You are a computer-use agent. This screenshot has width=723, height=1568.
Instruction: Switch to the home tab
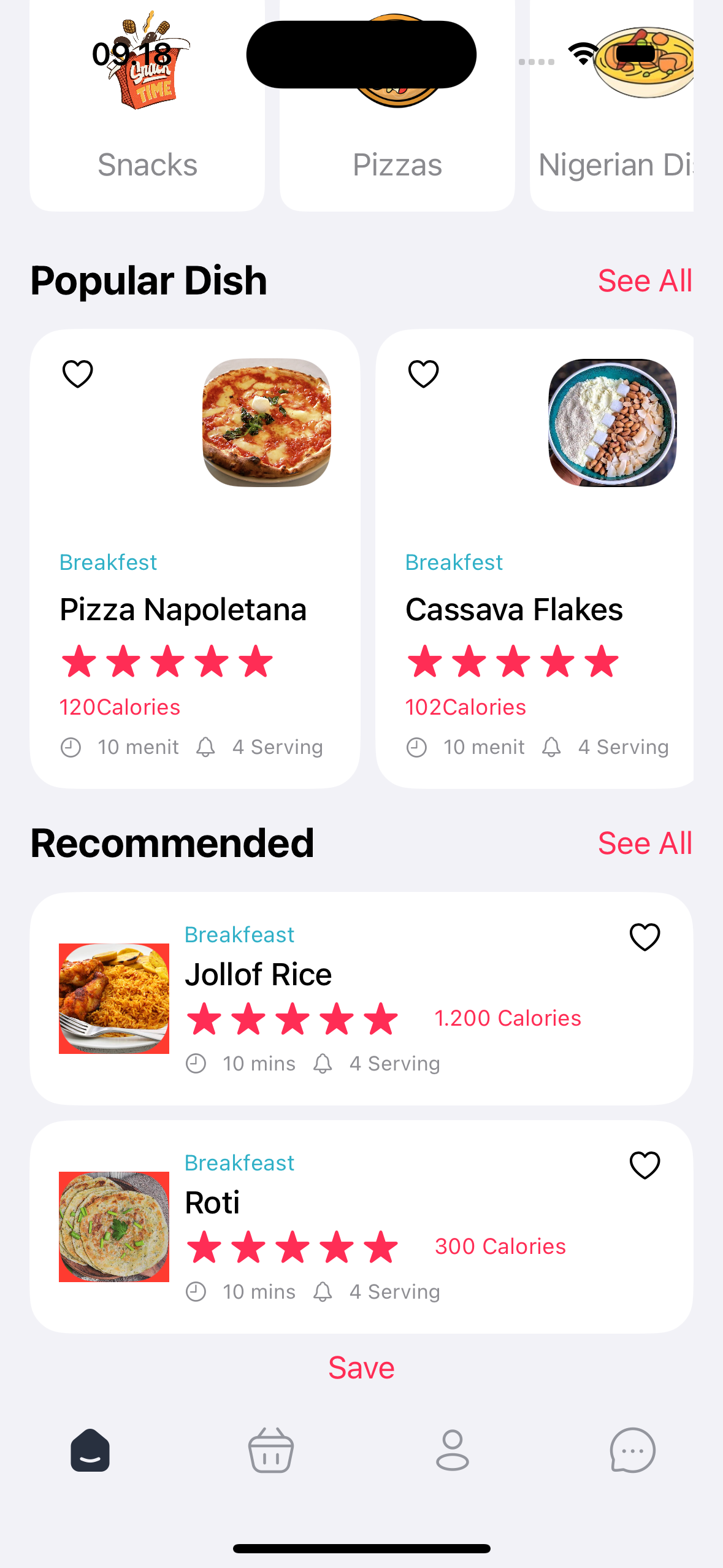90,1450
